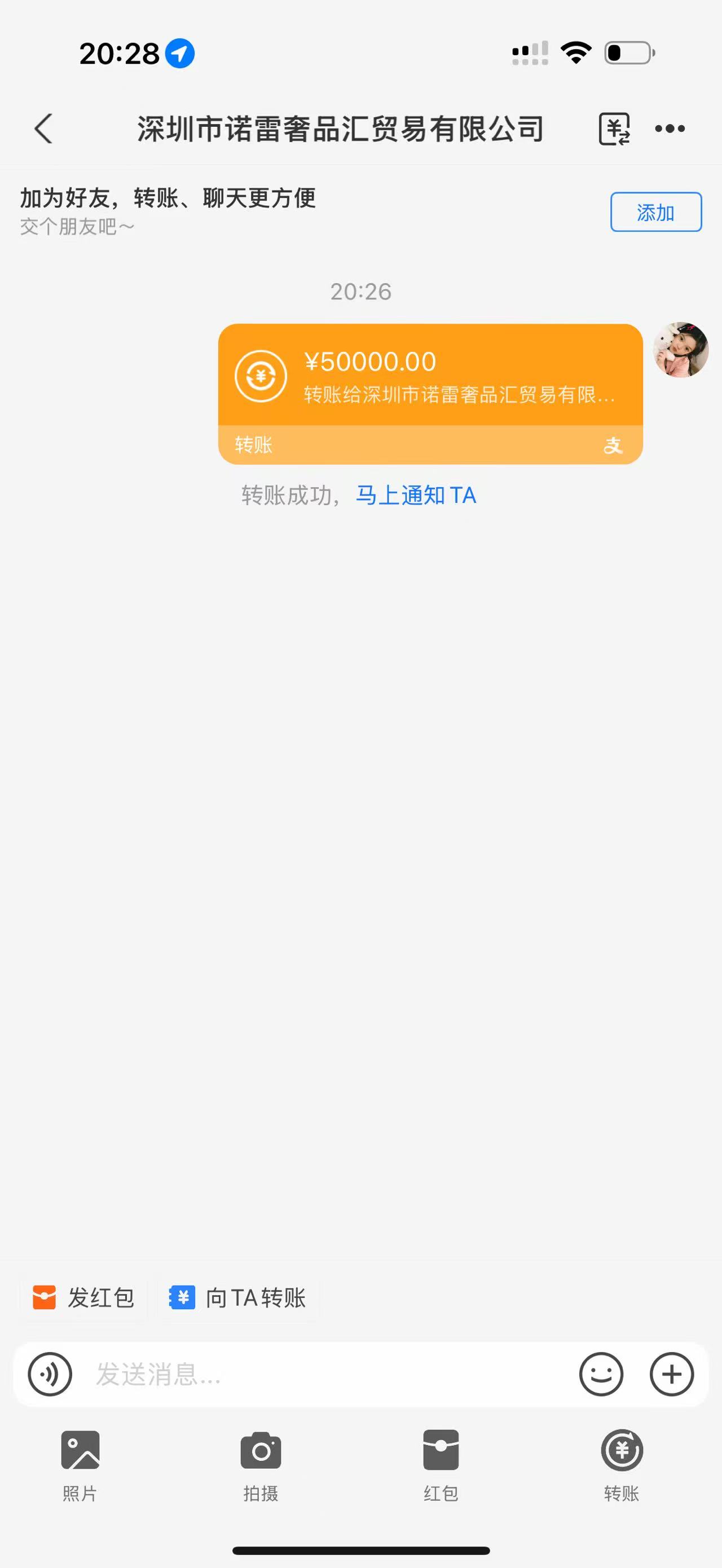This screenshot has height=1568, width=722.
Task: Tap the 发红包 quick chip
Action: 84,1298
